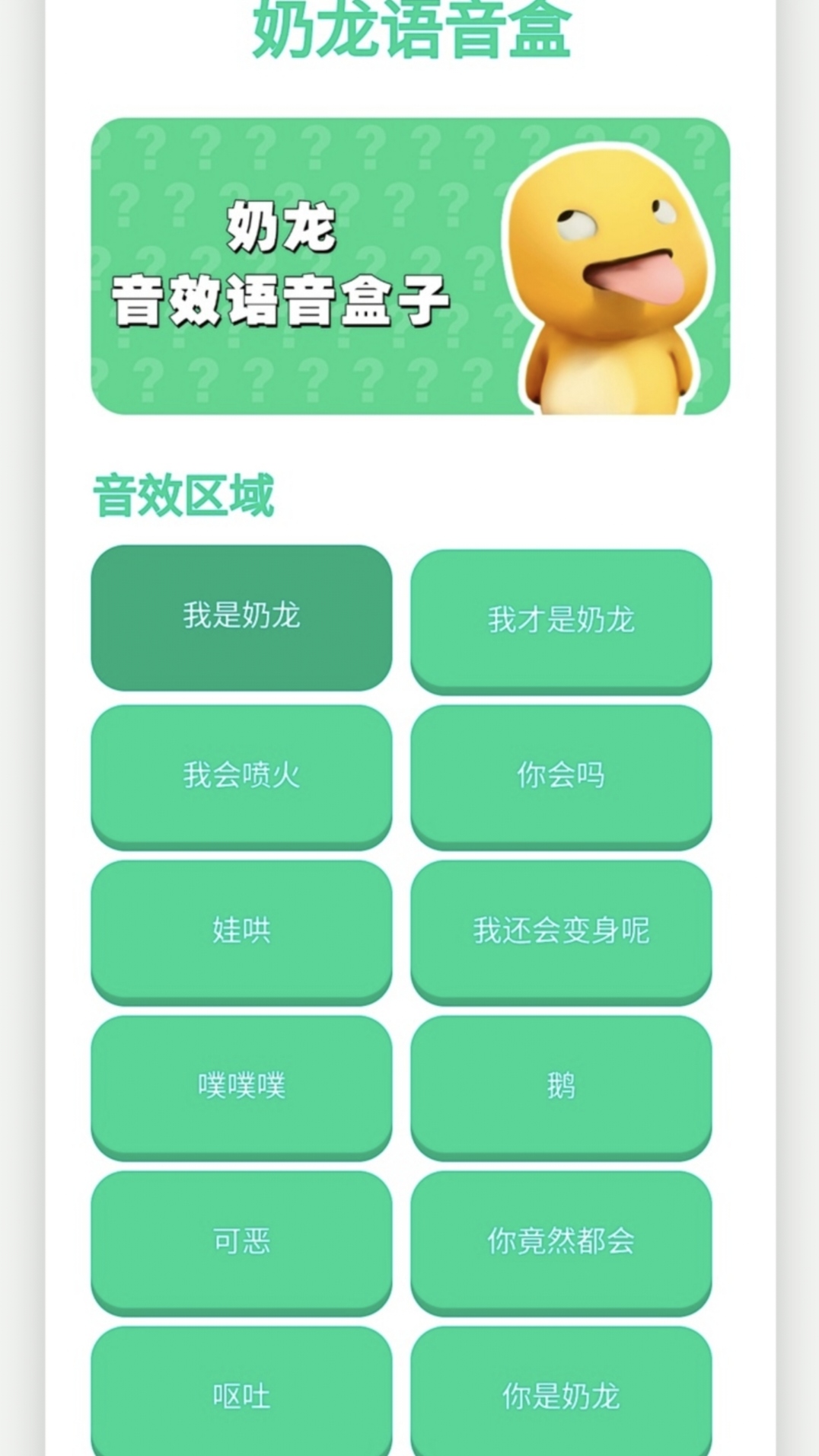Select the sound button left of 鹅

pyautogui.click(x=242, y=1087)
